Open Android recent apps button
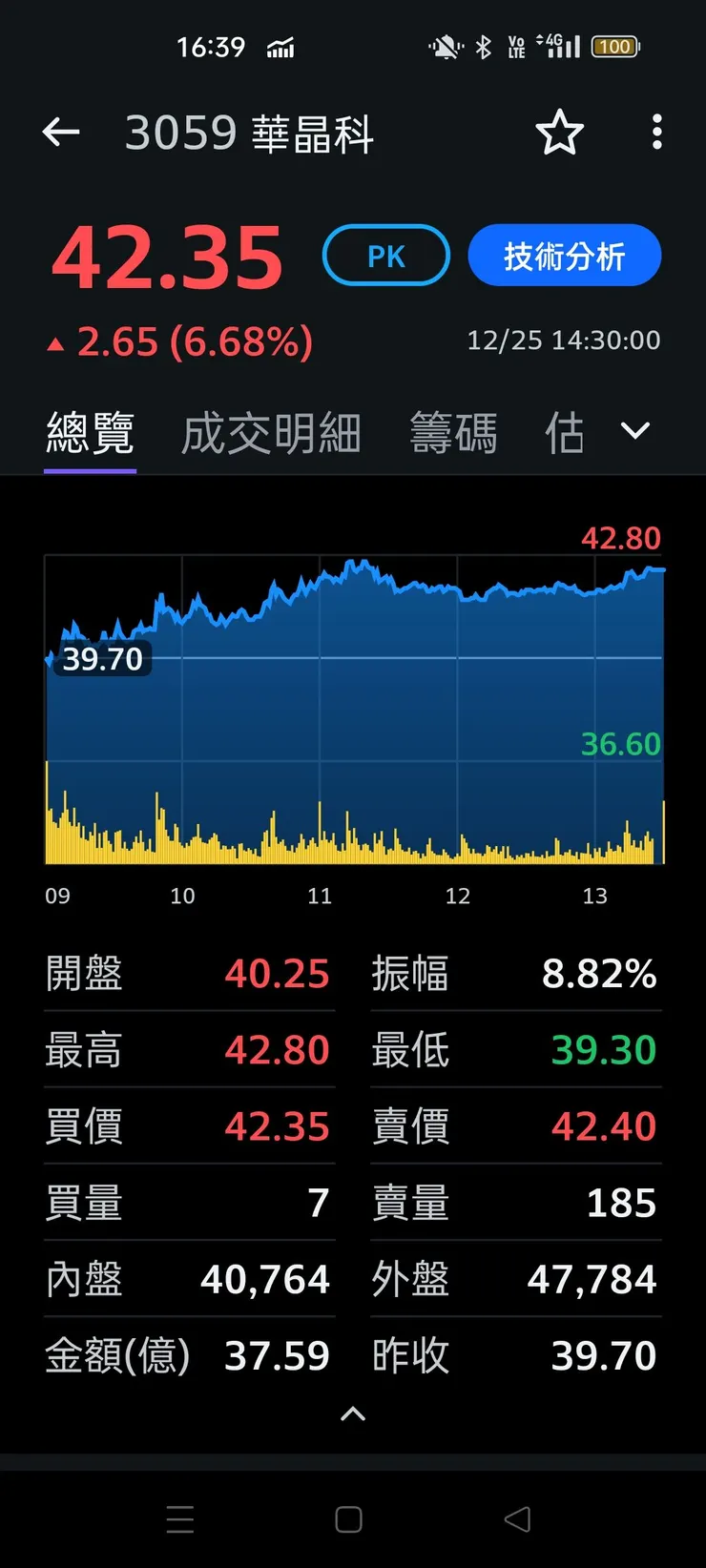706x1568 pixels. (180, 1518)
